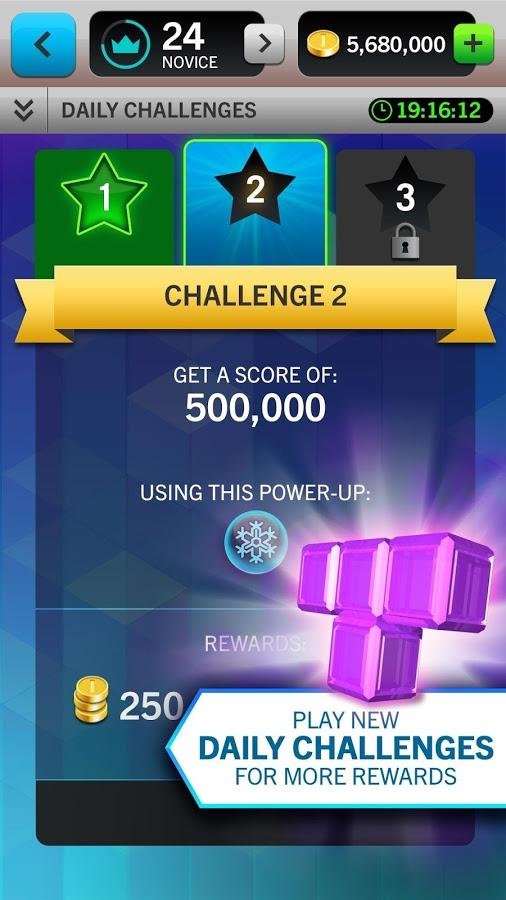
Task: Go back with the blue arrow button
Action: [44, 45]
